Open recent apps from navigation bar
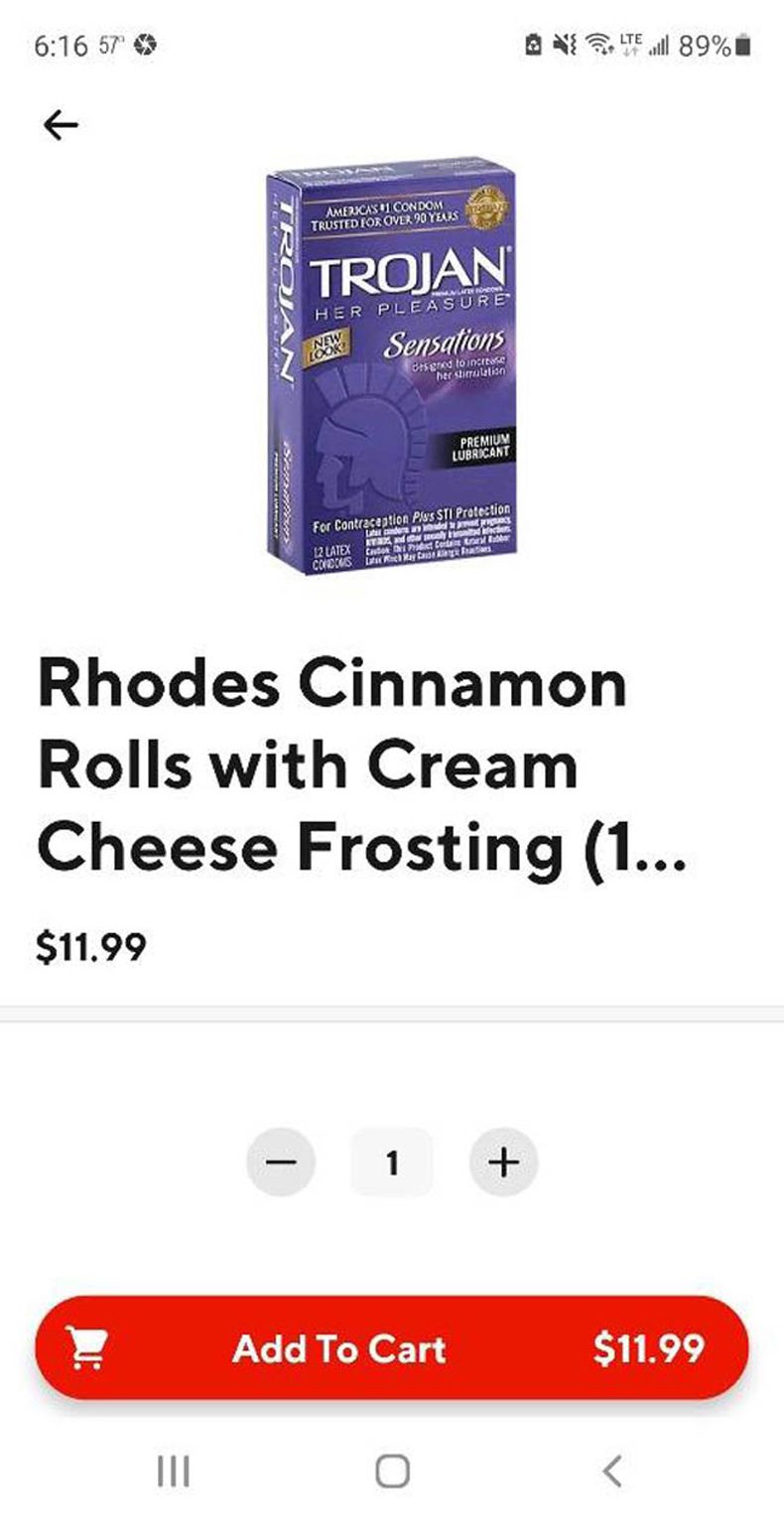 (x=175, y=1470)
